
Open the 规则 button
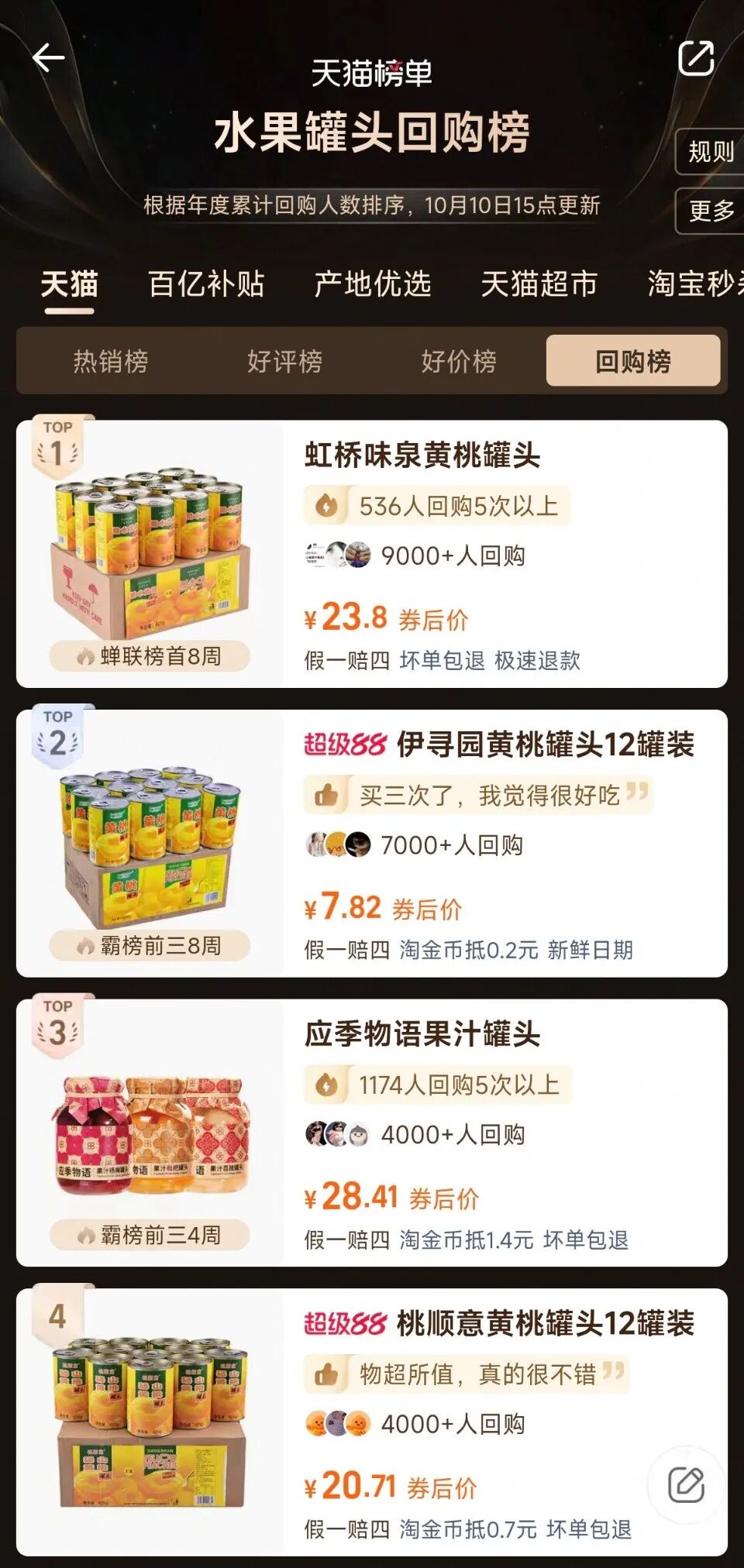(x=711, y=151)
